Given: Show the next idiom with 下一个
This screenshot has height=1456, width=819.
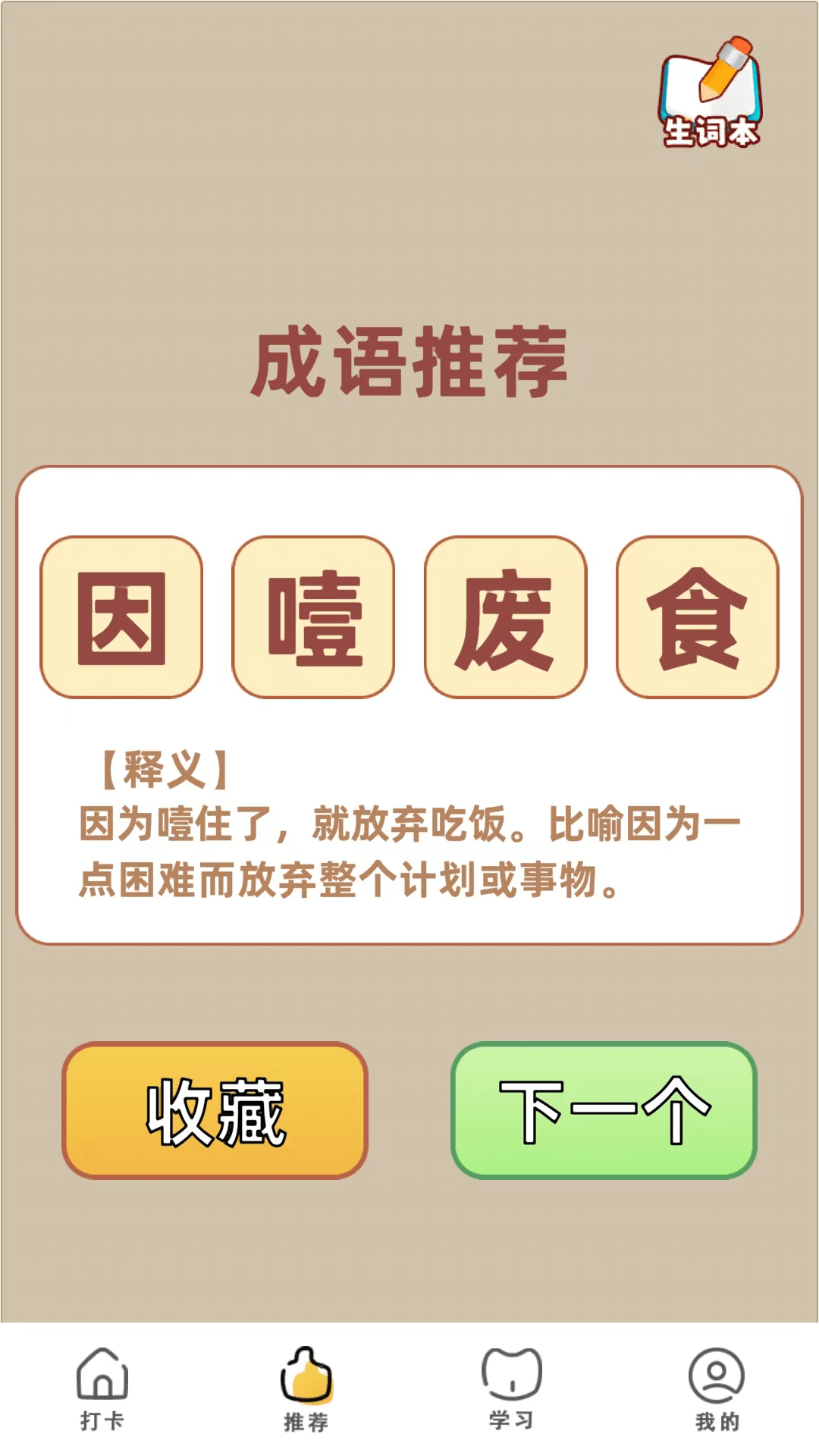Looking at the screenshot, I should [604, 1110].
